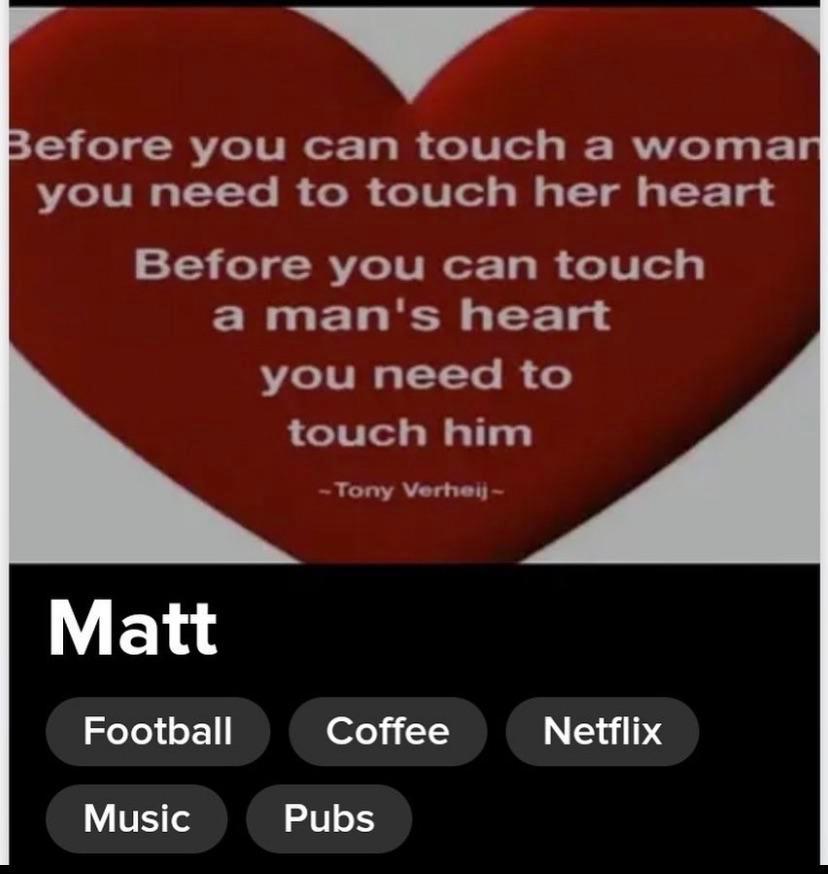This screenshot has width=828, height=874.
Task: Select the Pubs interest chip
Action: pos(329,818)
